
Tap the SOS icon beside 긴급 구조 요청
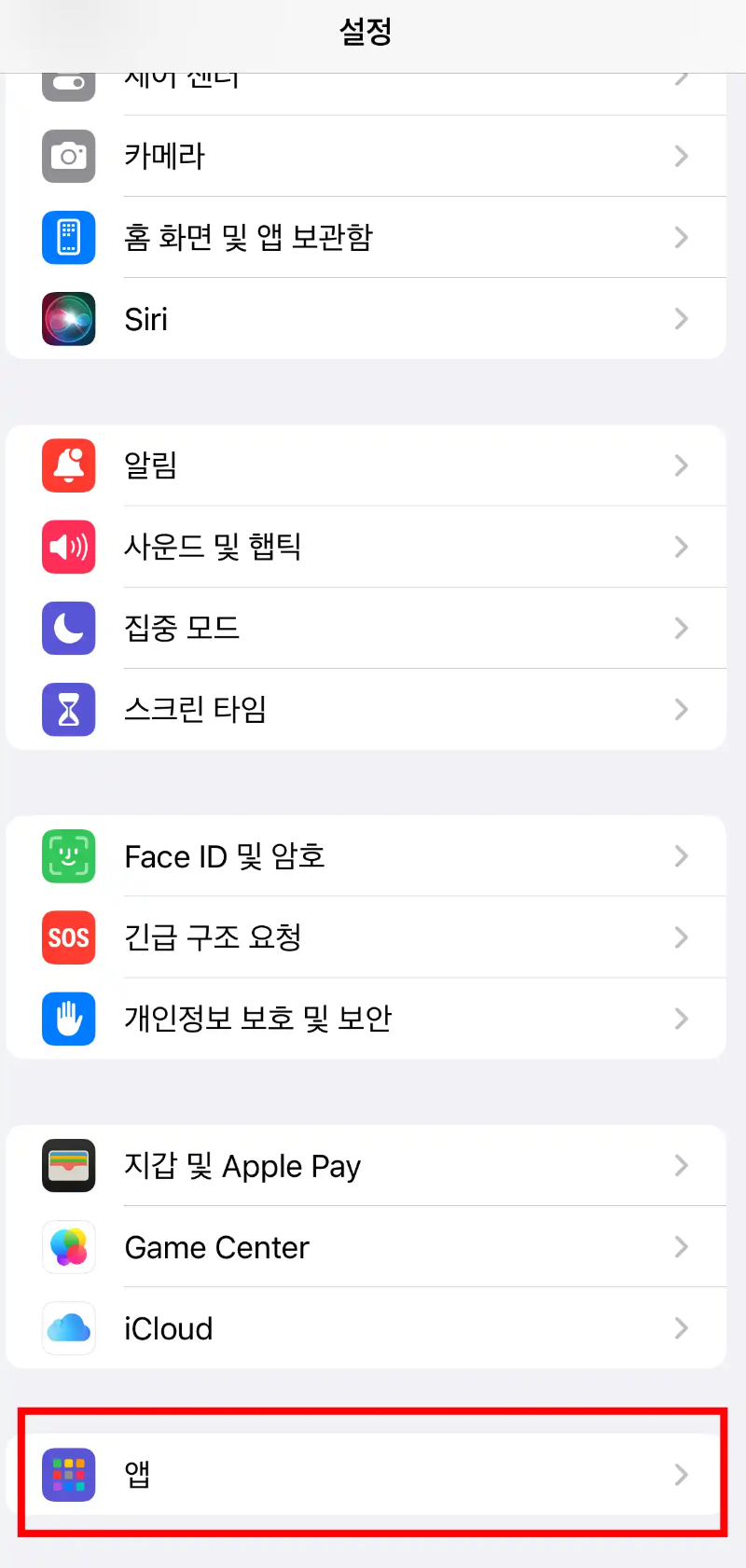[x=68, y=937]
